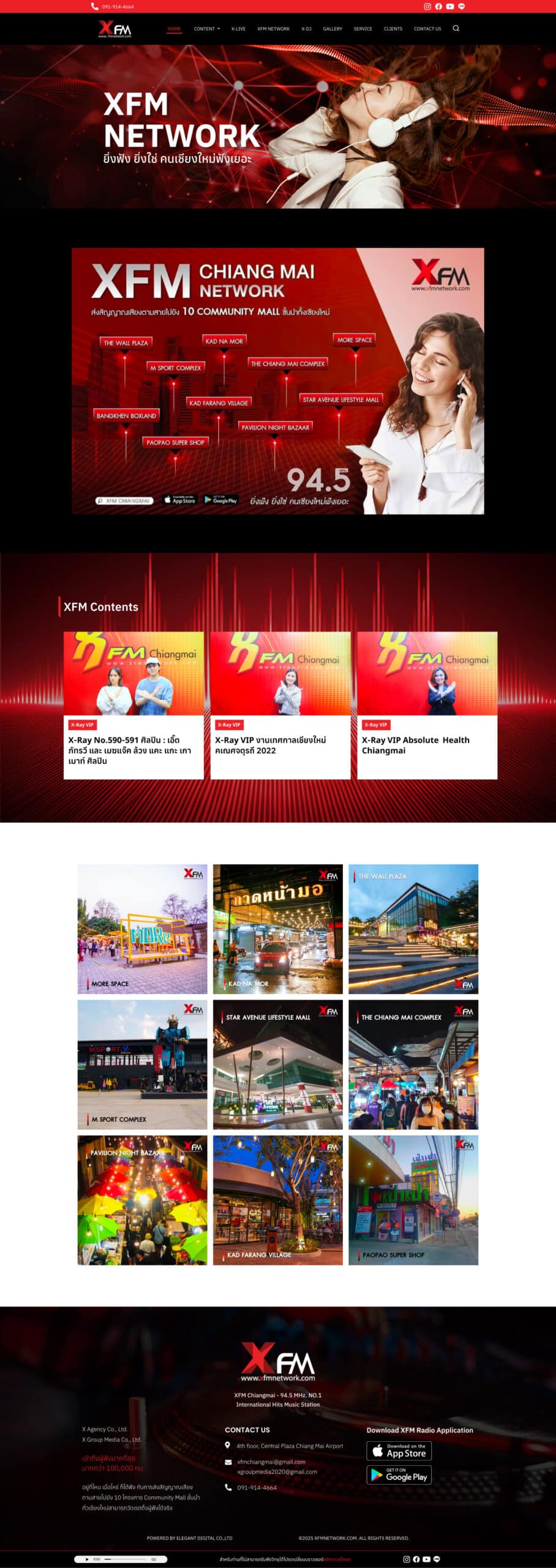Open CLIENTS in the navigation menu

point(393,29)
